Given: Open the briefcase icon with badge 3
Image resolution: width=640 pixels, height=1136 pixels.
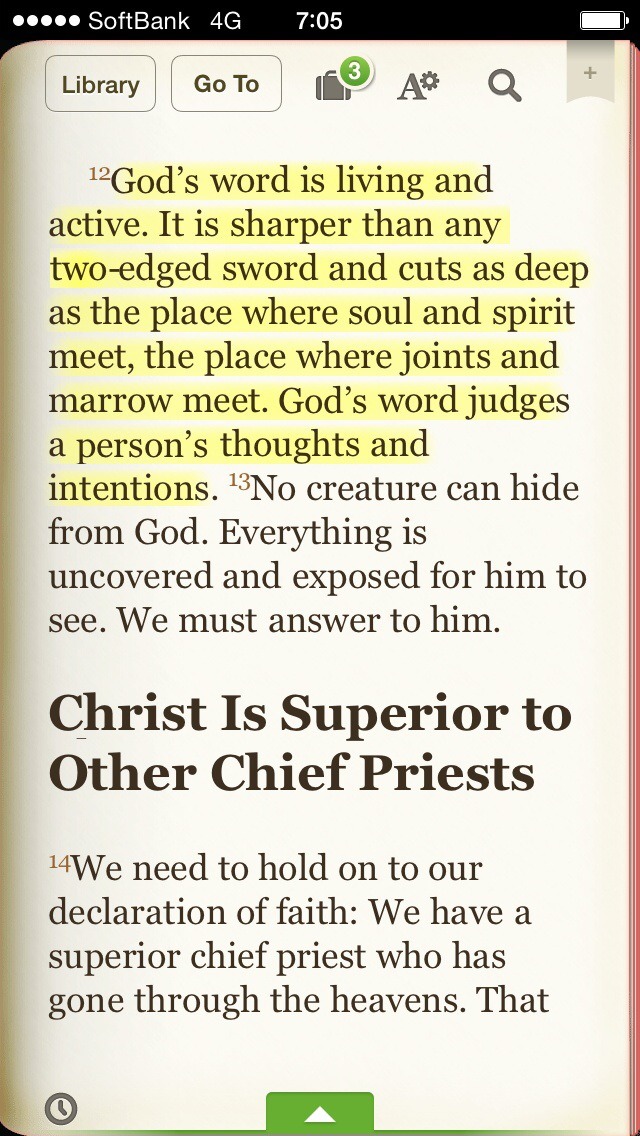Looking at the screenshot, I should (335, 85).
